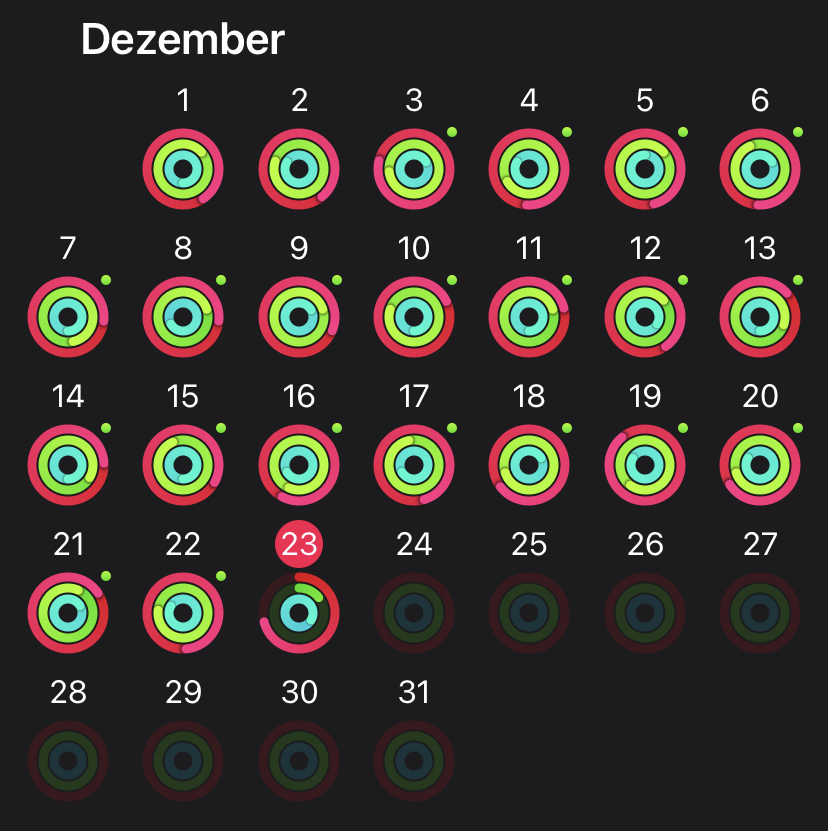Select December 16 in the month view
828x831 pixels.
click(x=299, y=465)
